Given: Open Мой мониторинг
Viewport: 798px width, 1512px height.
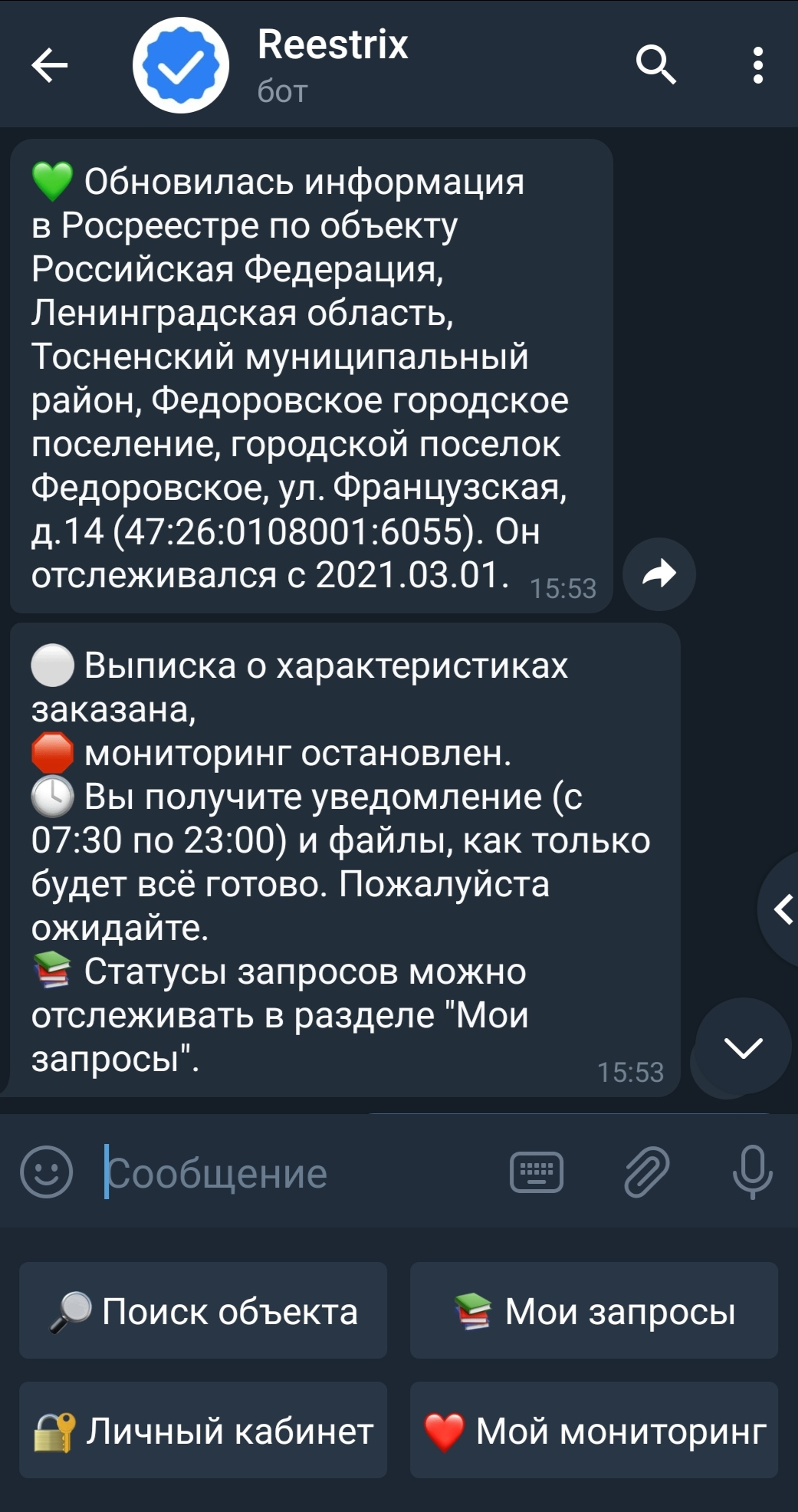Looking at the screenshot, I should pyautogui.click(x=594, y=1430).
